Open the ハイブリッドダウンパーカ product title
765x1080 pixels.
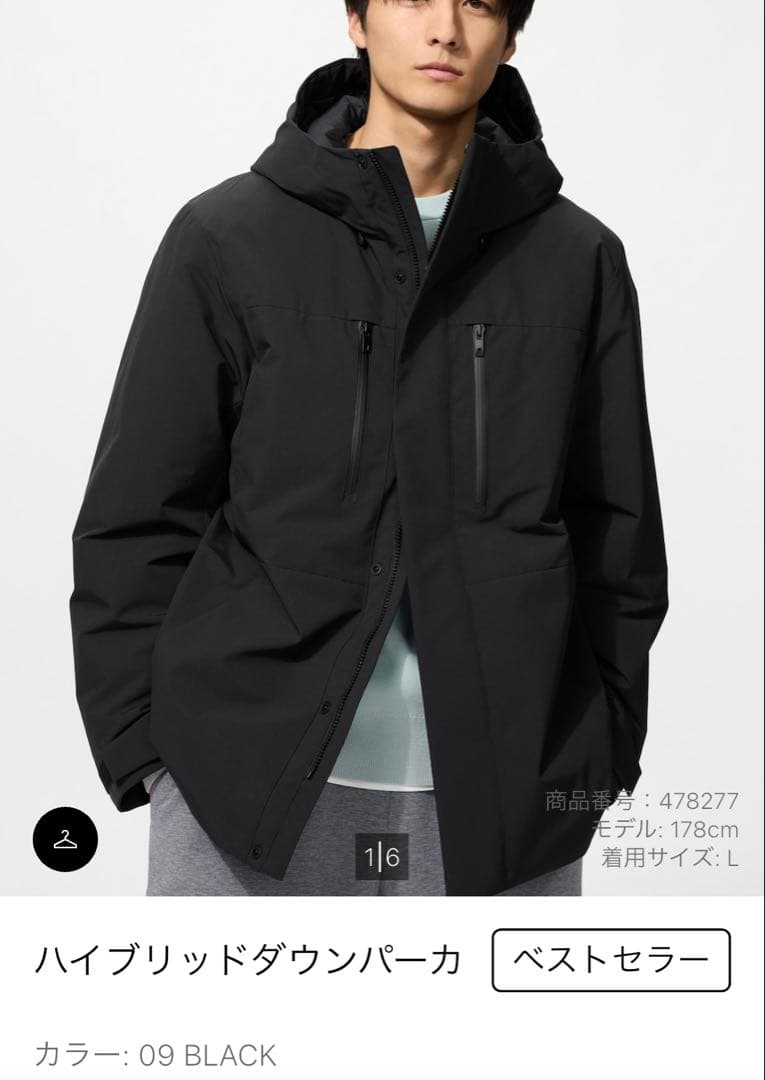250,955
